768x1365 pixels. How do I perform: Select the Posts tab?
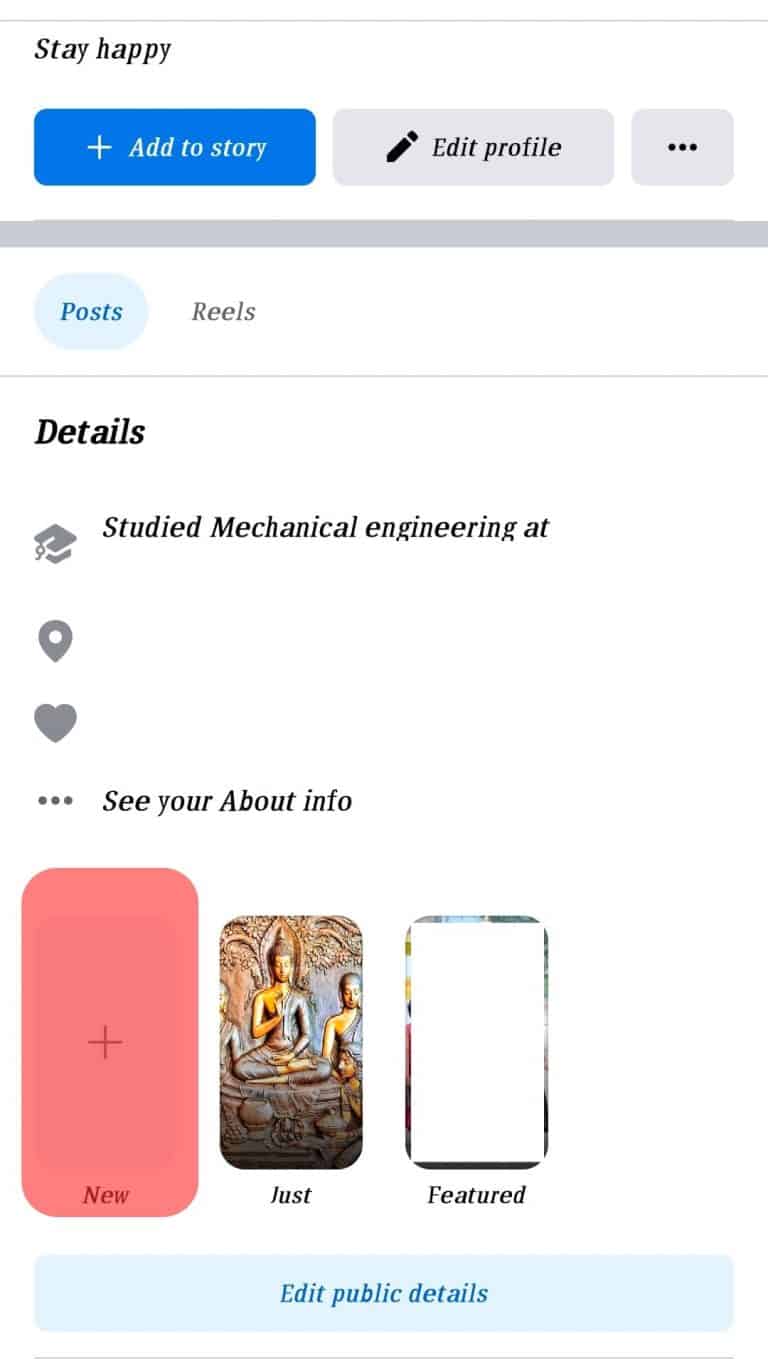tap(91, 312)
